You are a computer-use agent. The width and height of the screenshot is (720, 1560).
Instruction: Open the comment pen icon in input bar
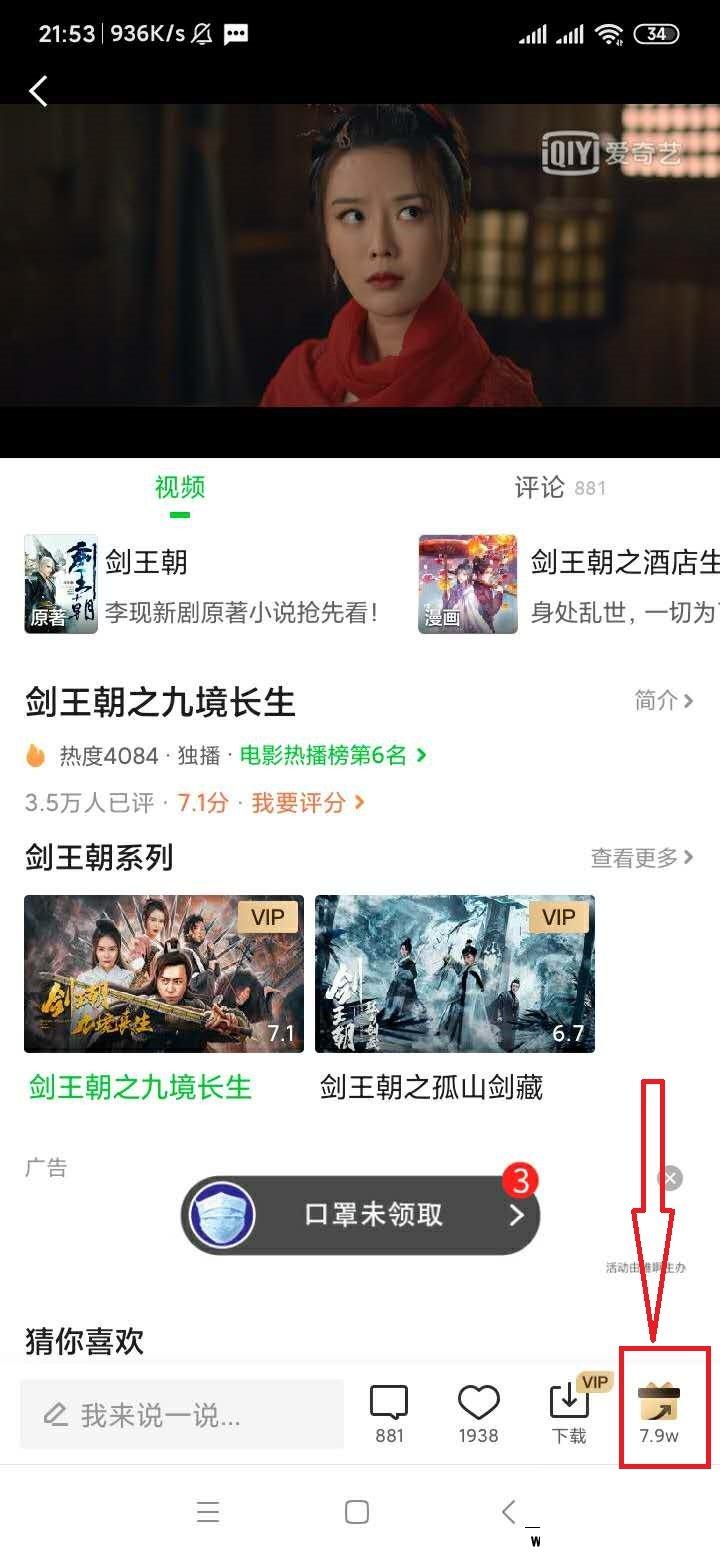coord(57,1412)
